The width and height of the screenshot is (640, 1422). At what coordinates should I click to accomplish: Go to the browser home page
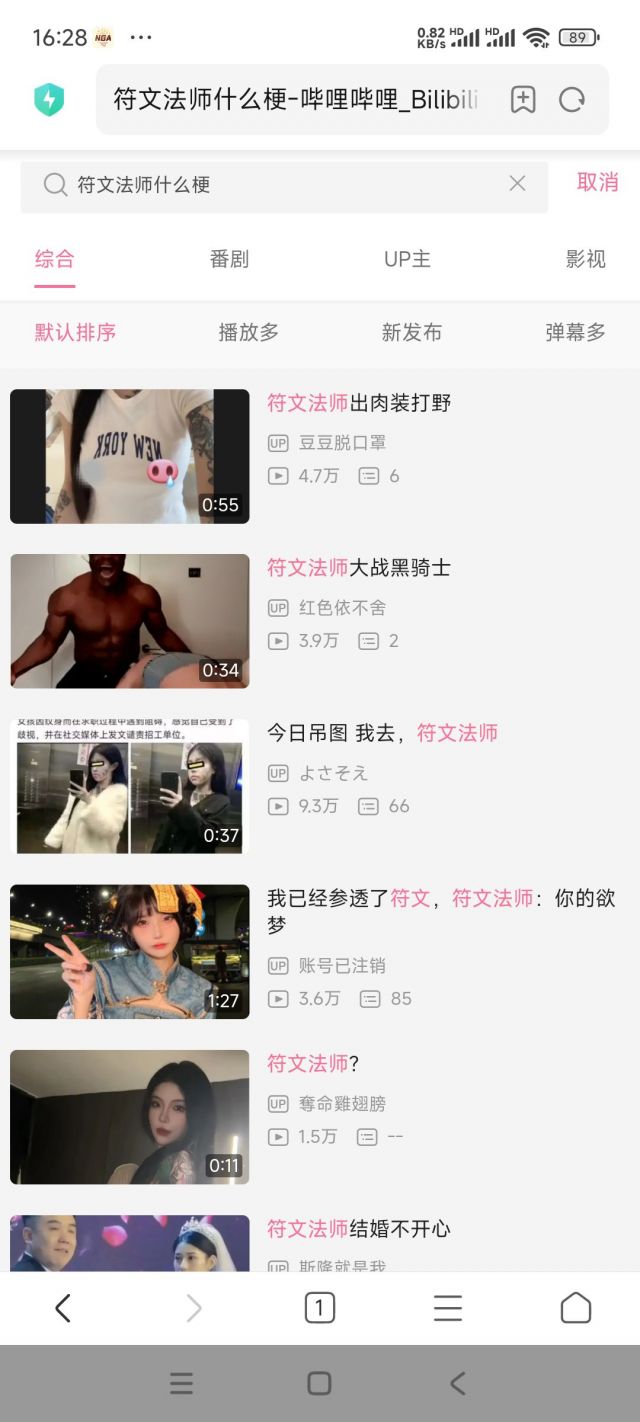[575, 1308]
